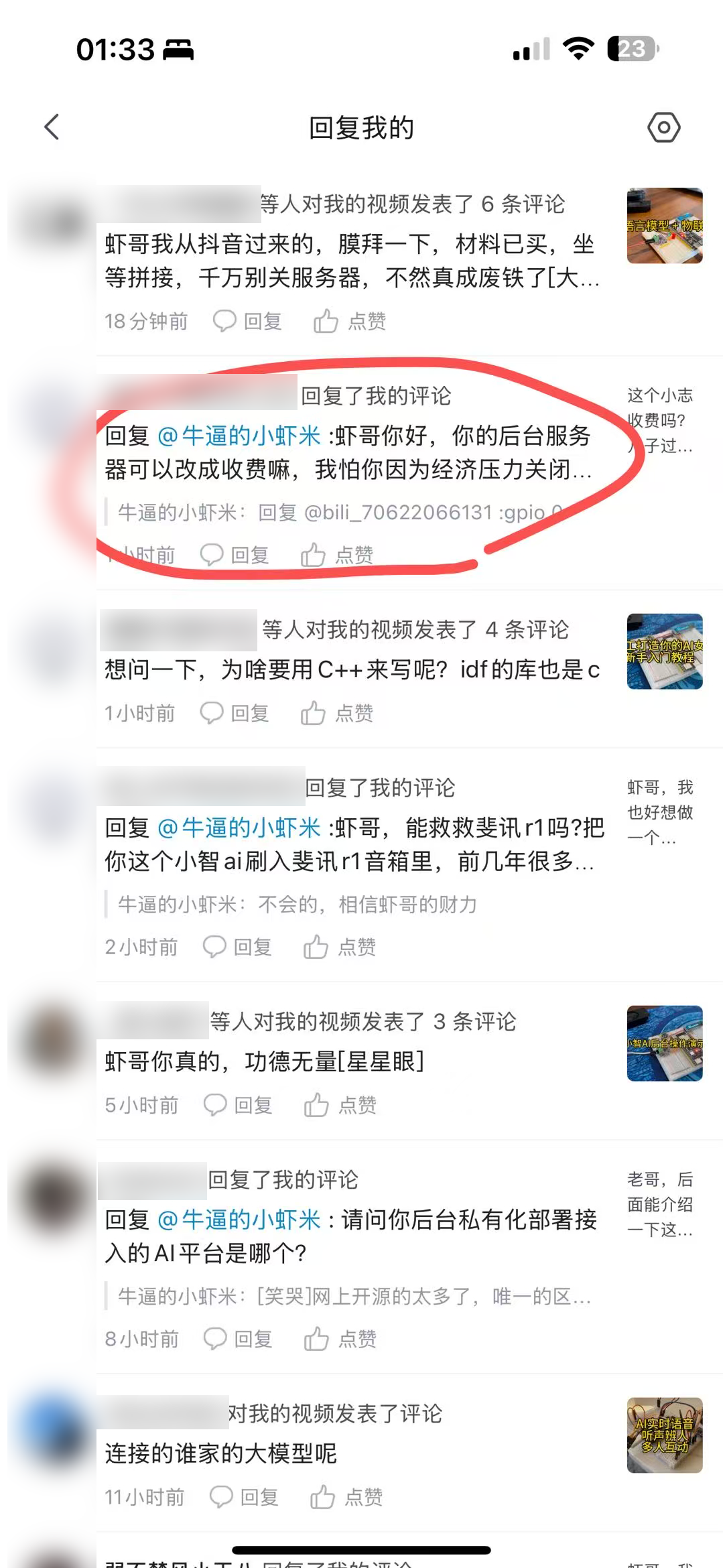The image size is (723, 1568).
Task: Like the 斐讯r1 comment
Action: [x=340, y=947]
